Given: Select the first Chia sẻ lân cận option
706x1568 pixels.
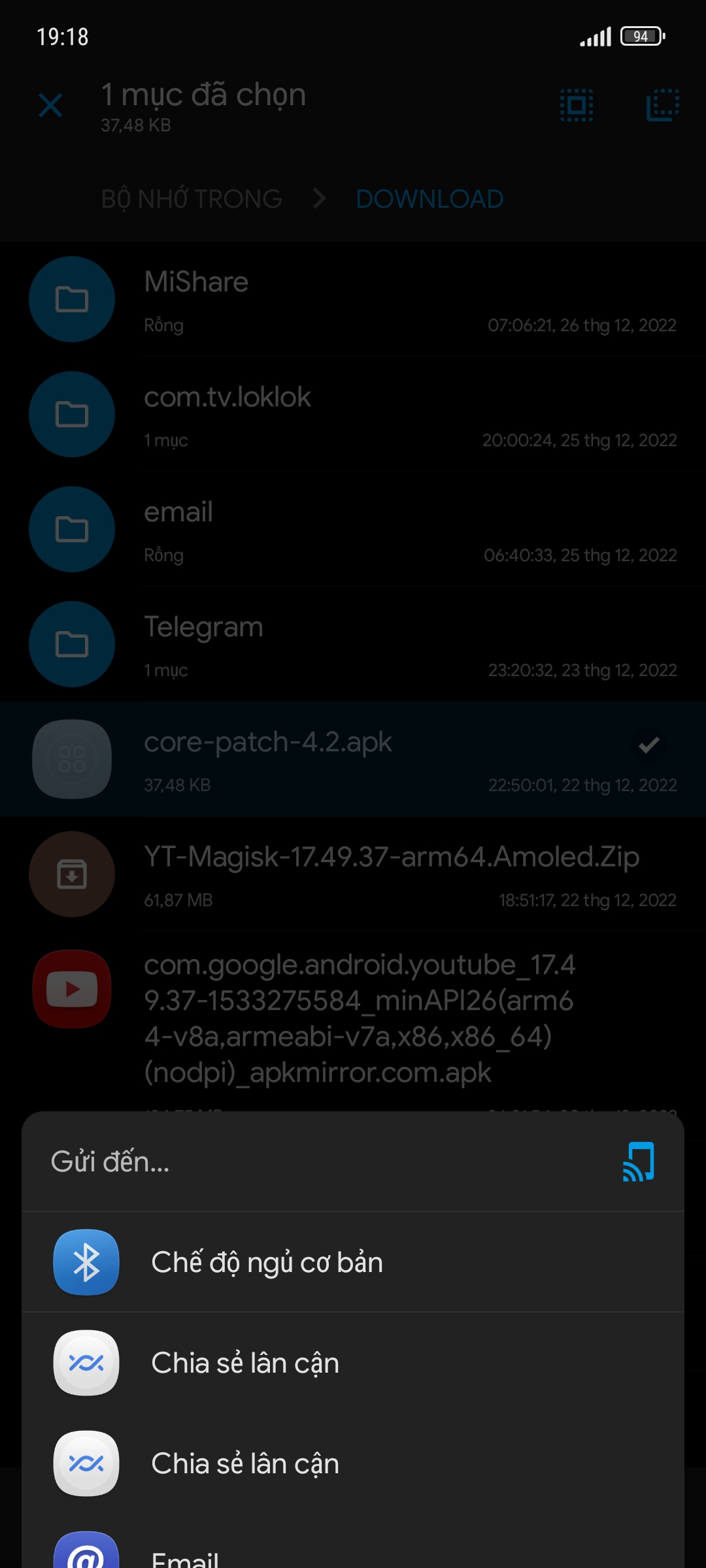Looking at the screenshot, I should 245,1363.
